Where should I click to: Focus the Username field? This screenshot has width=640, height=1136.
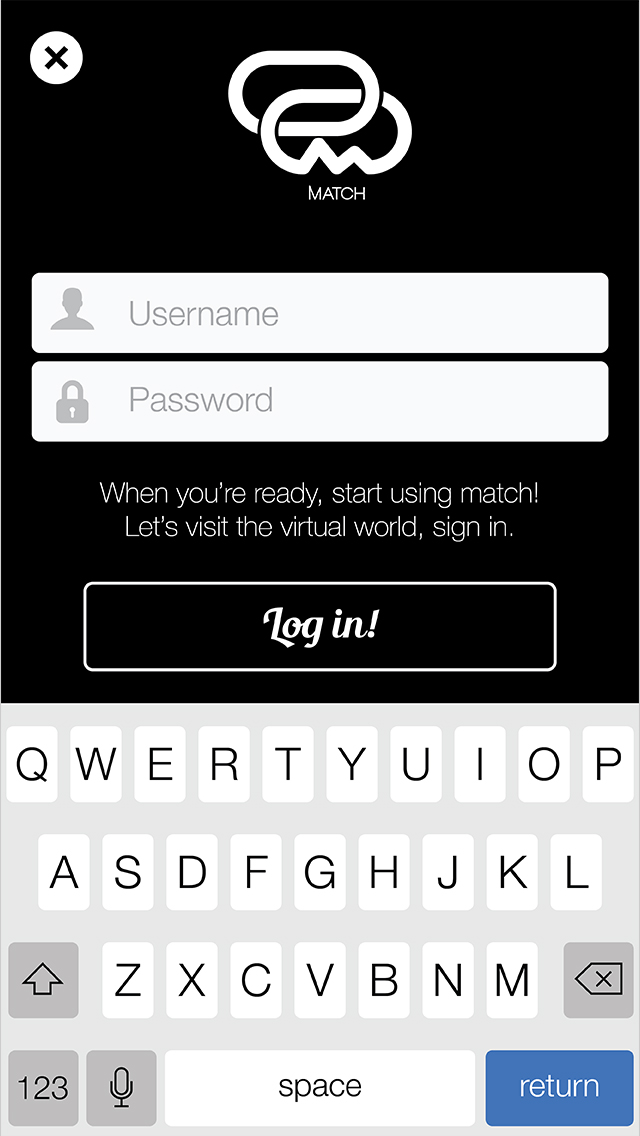[320, 314]
